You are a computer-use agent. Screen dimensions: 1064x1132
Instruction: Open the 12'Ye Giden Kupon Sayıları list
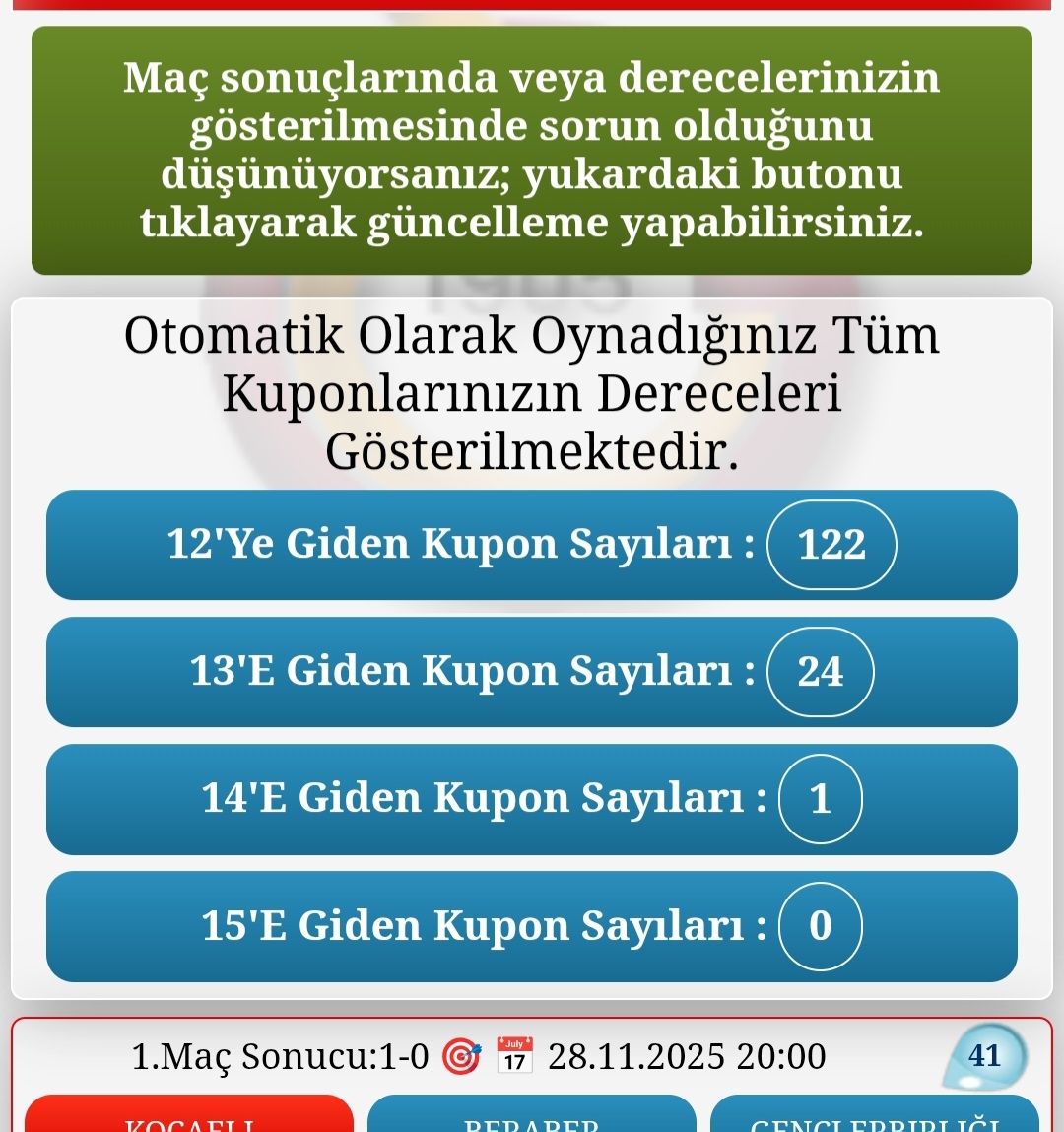coord(532,545)
